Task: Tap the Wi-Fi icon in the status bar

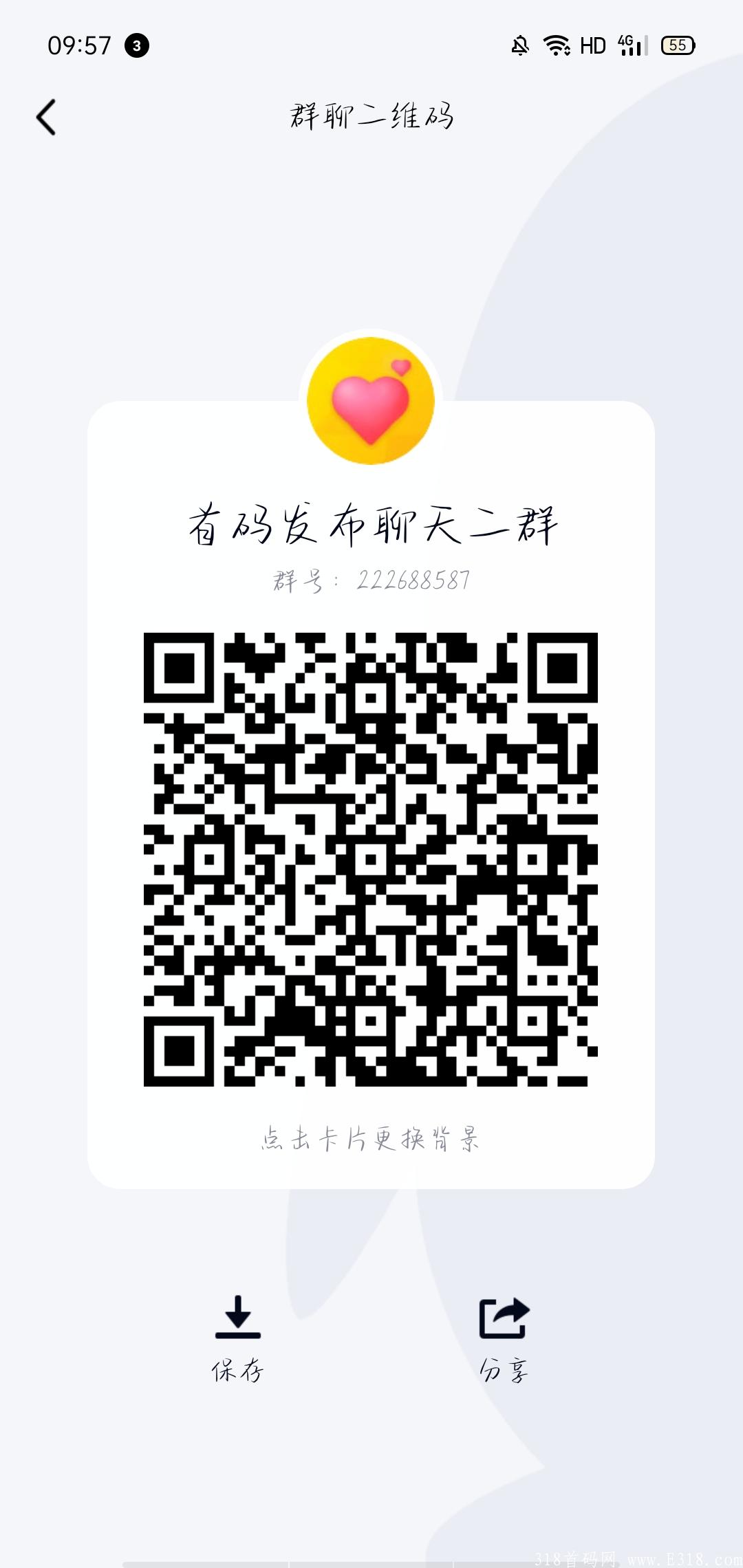Action: pyautogui.click(x=557, y=44)
